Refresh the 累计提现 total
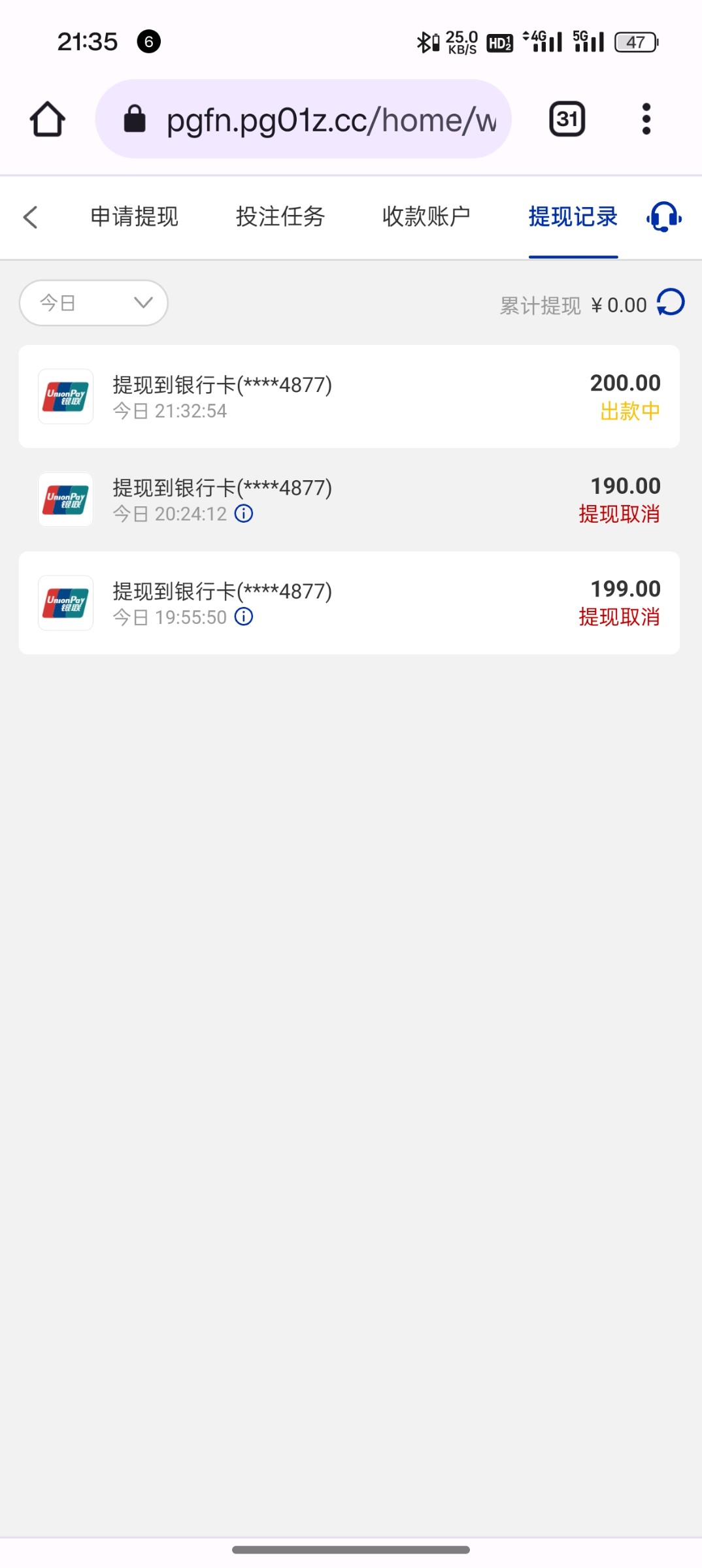The height and width of the screenshot is (1568, 702). [671, 302]
